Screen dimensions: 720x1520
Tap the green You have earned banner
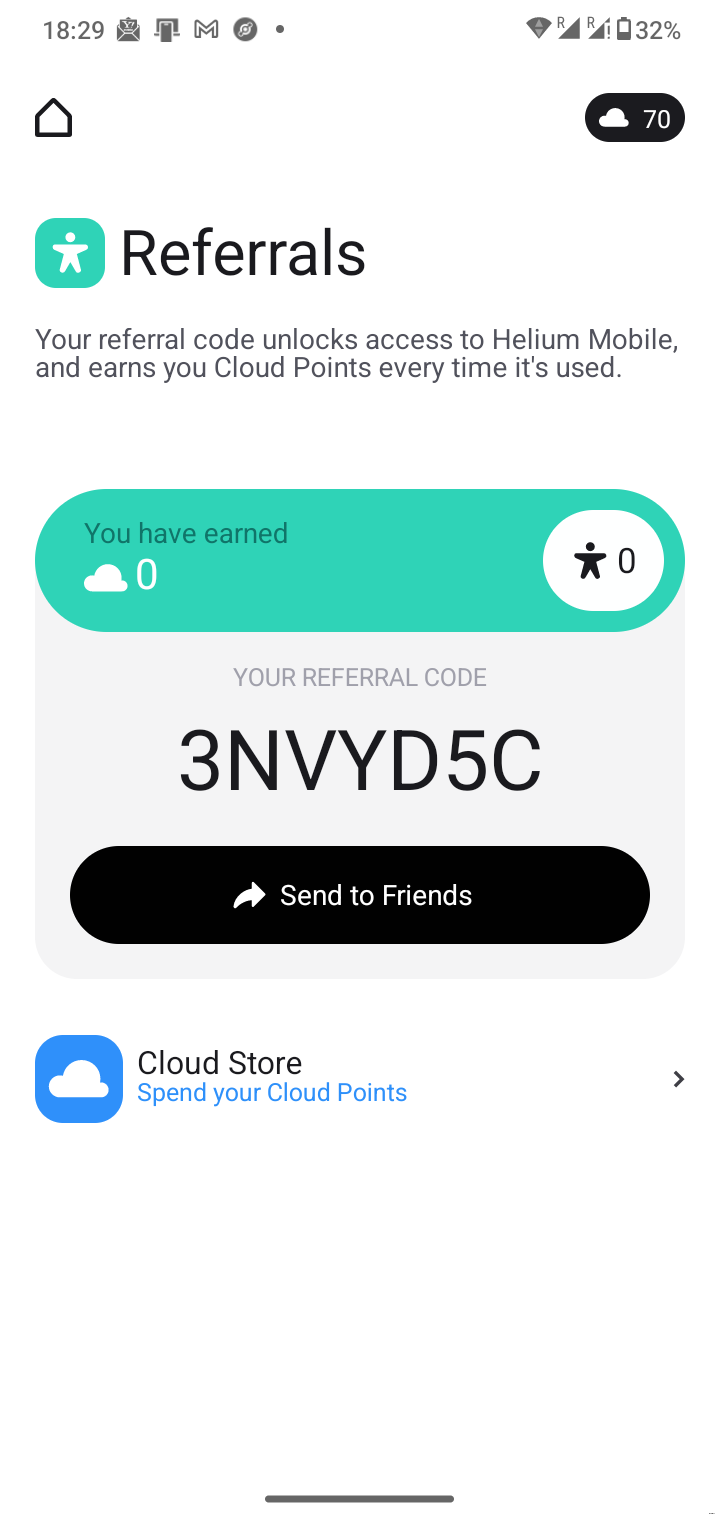point(300,555)
